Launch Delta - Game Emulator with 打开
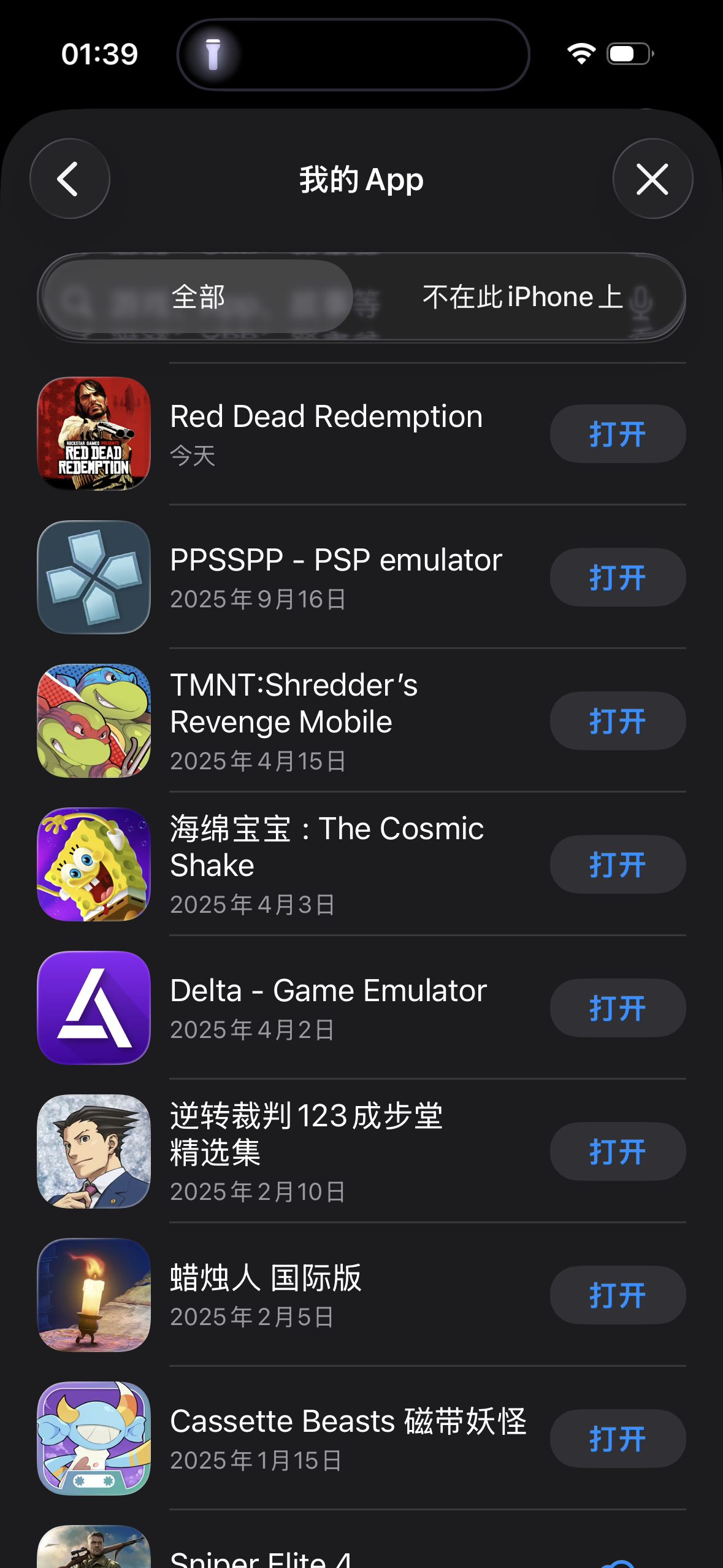This screenshot has height=1568, width=723. tap(617, 1008)
